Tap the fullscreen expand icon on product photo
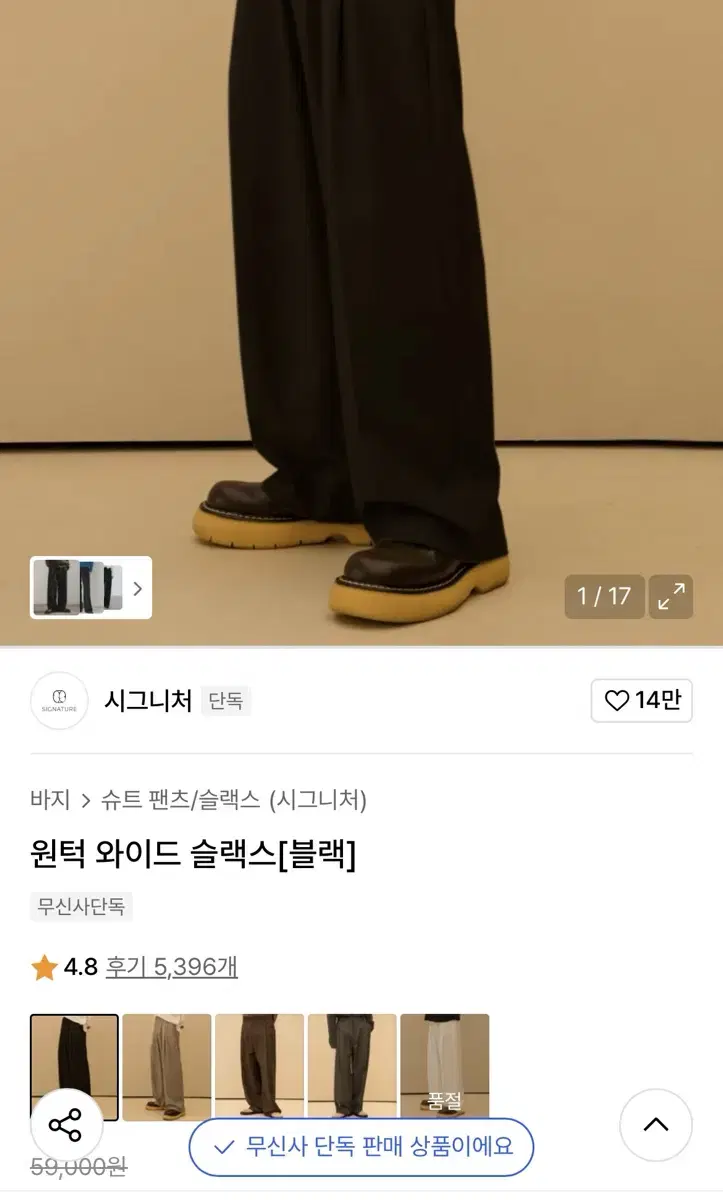This screenshot has width=723, height=1200. pyautogui.click(x=672, y=596)
